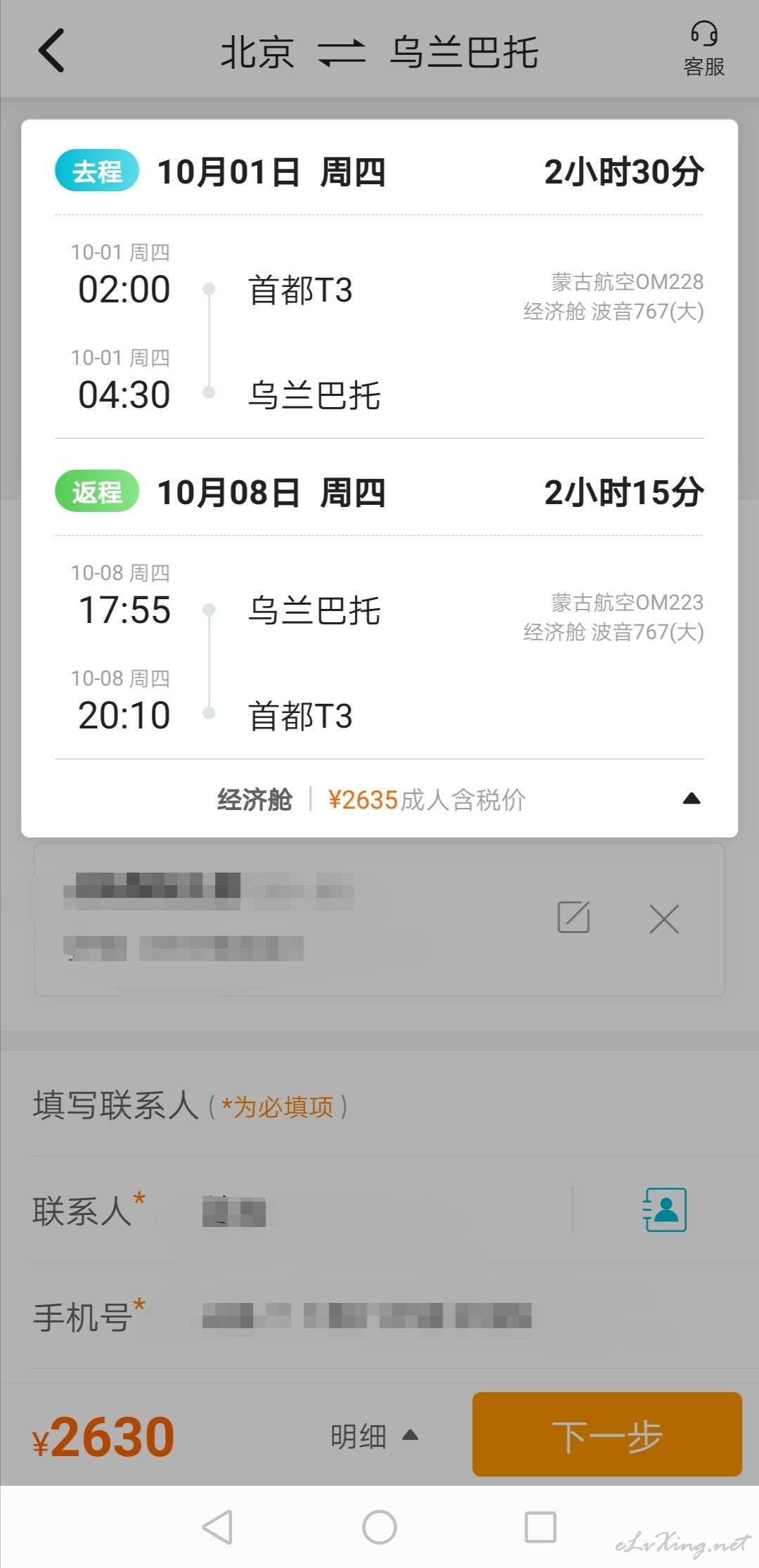Tap the 手机号 phone number field
This screenshot has height=1568, width=759.
[464, 1316]
